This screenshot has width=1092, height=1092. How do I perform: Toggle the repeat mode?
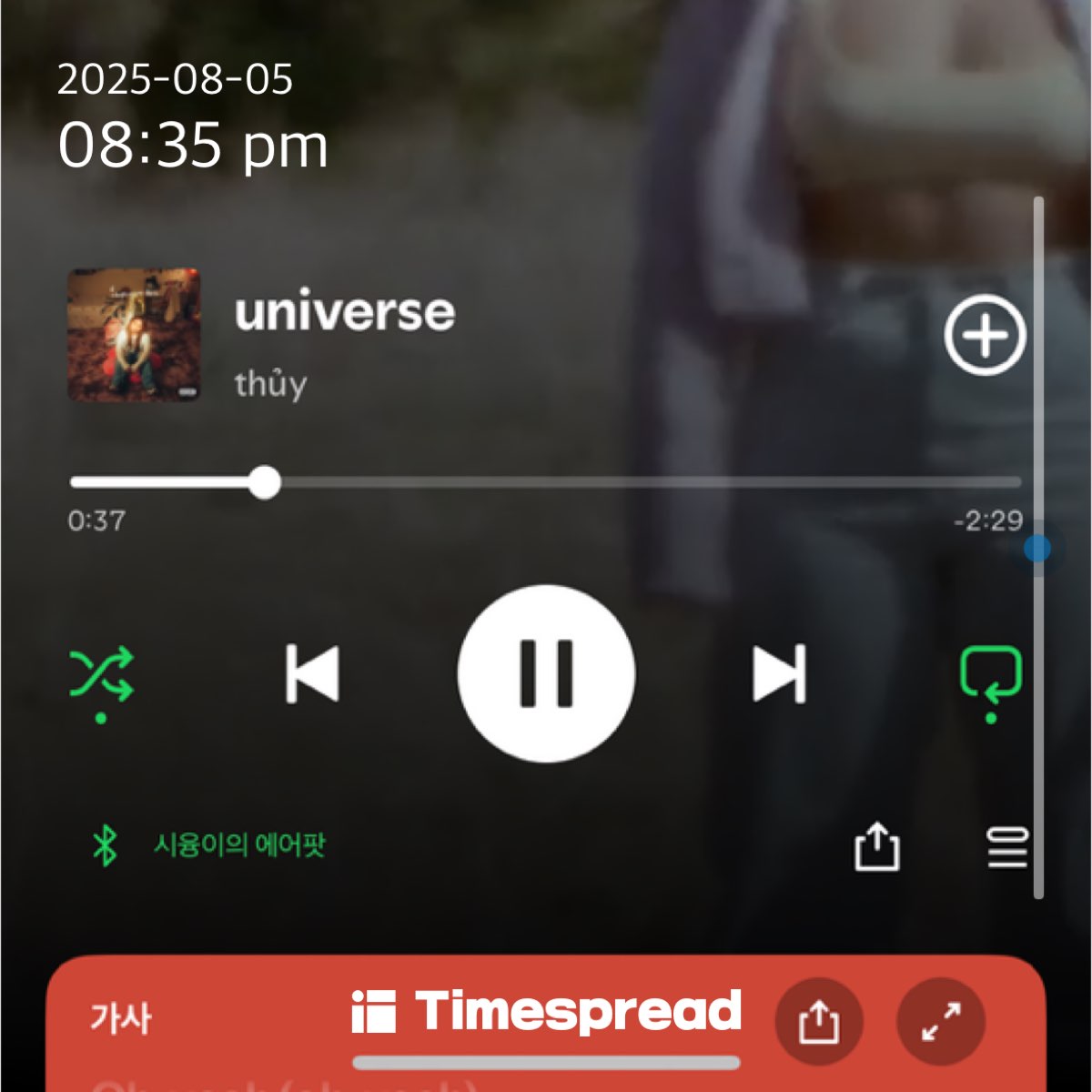coord(991,675)
